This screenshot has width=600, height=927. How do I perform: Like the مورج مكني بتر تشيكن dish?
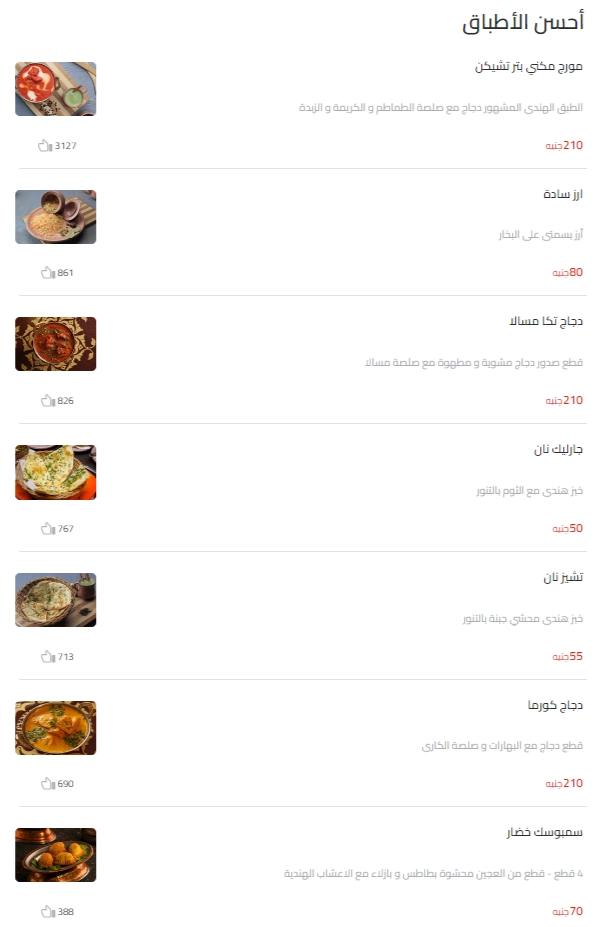pyautogui.click(x=44, y=146)
